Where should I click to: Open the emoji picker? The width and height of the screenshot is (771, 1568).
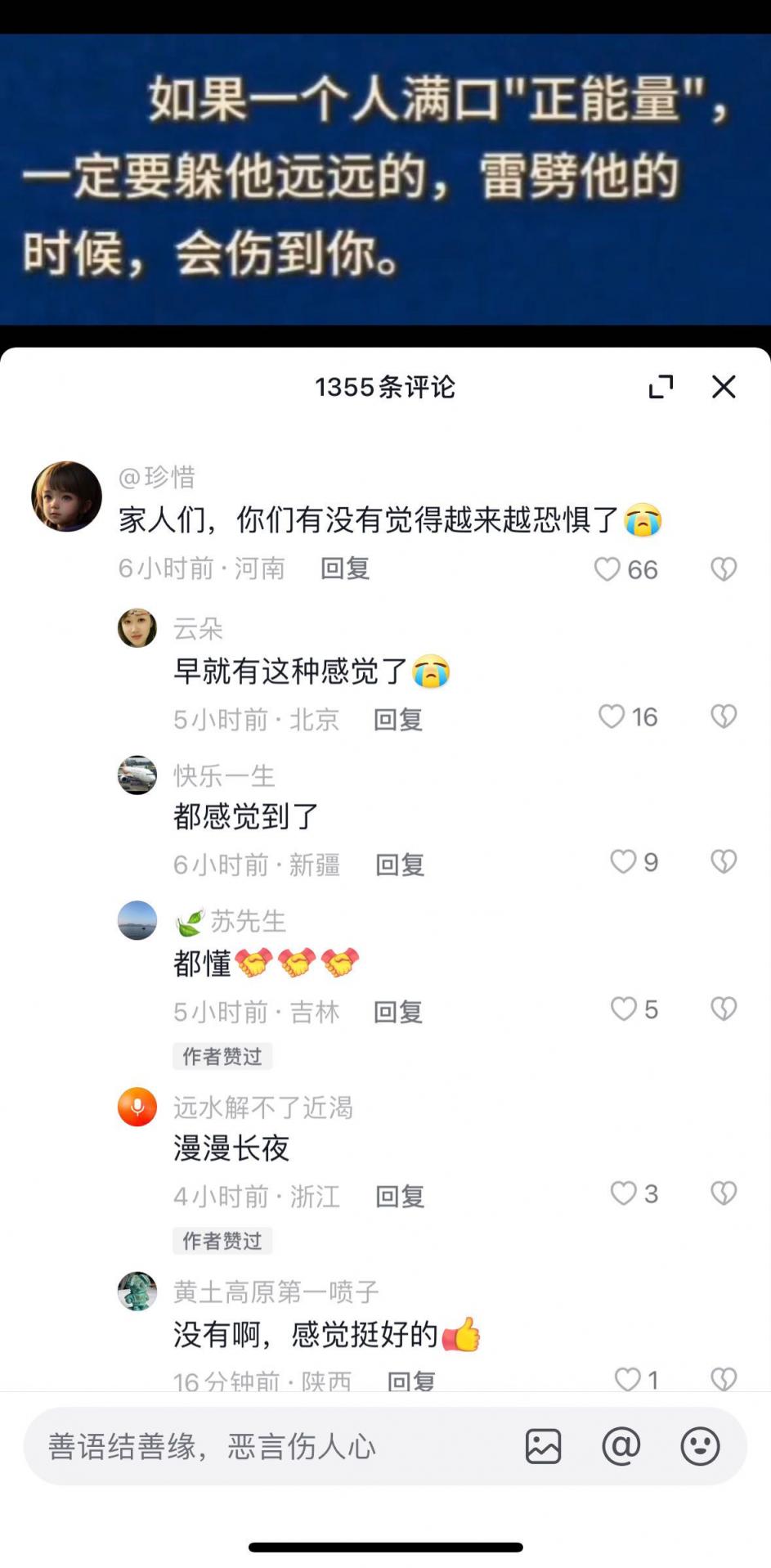coord(700,1447)
